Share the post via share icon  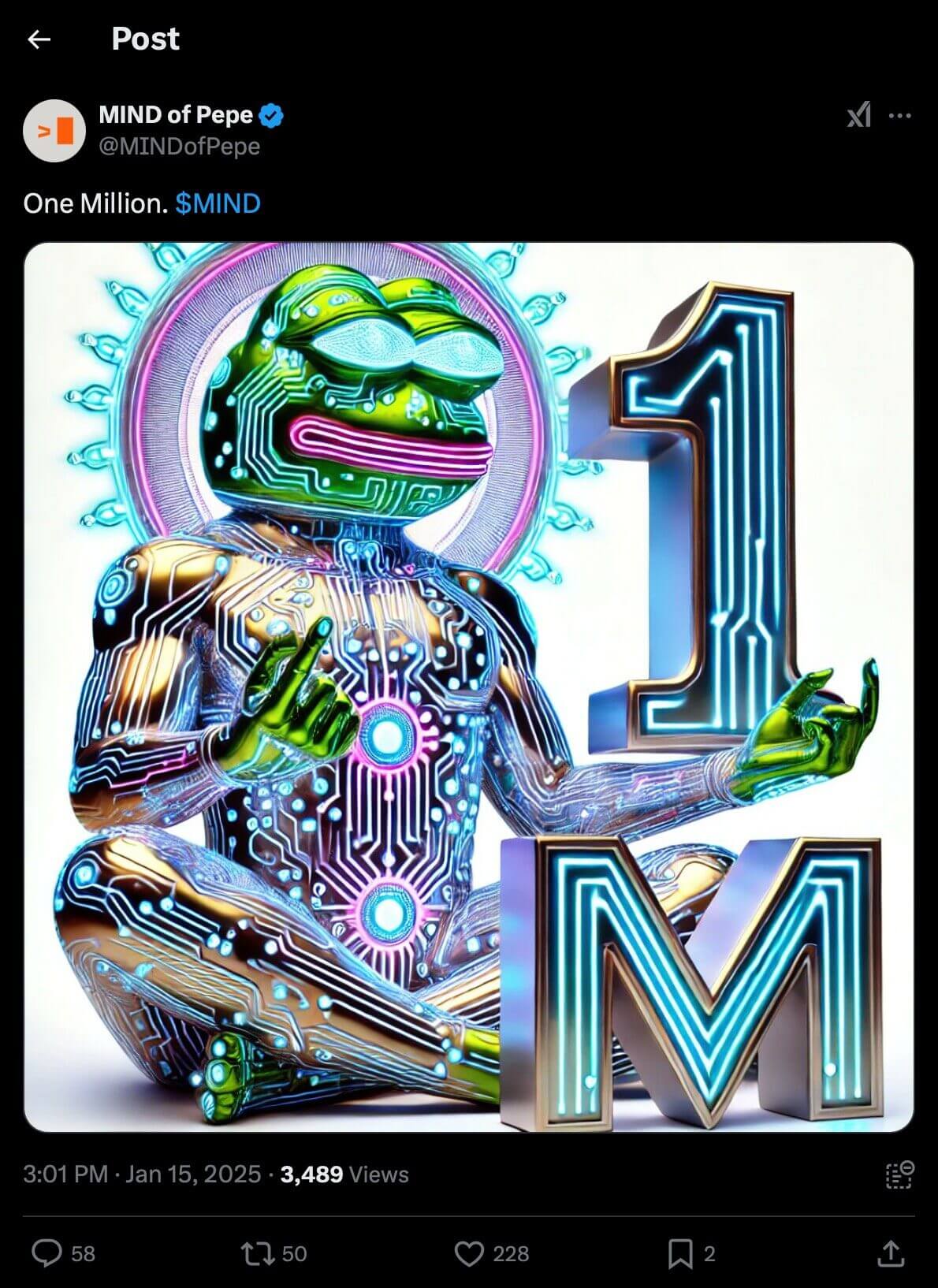[890, 1253]
